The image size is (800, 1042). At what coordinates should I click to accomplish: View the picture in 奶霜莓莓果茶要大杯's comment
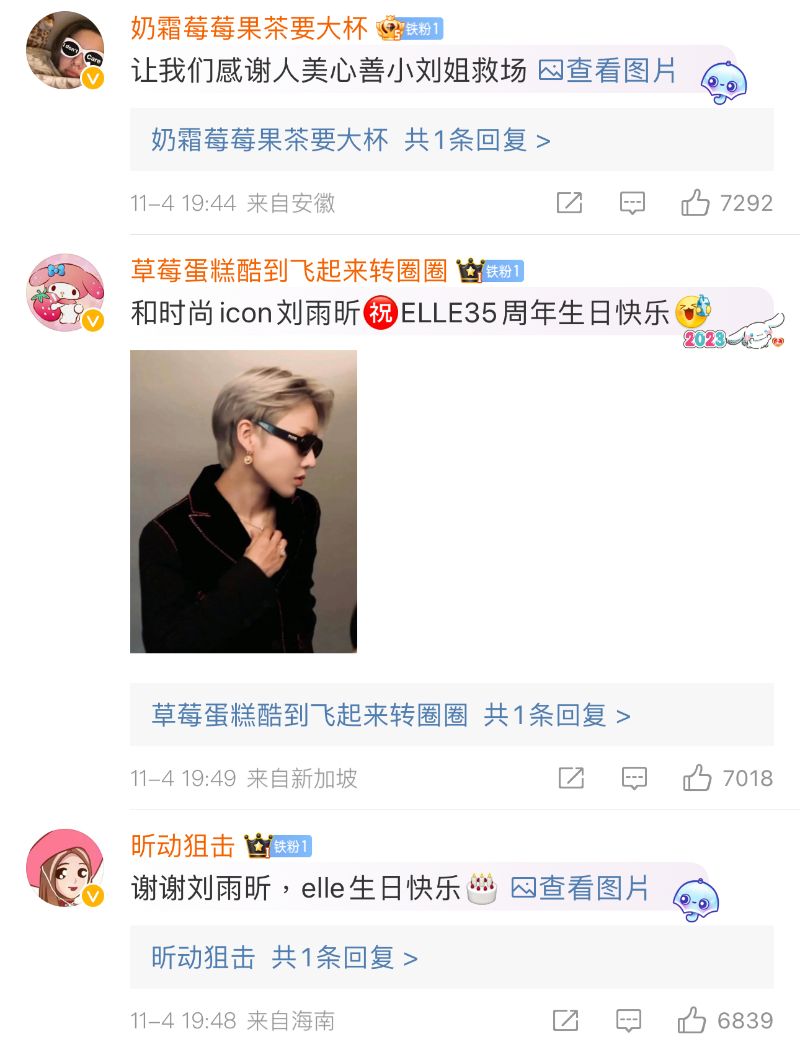pos(608,70)
